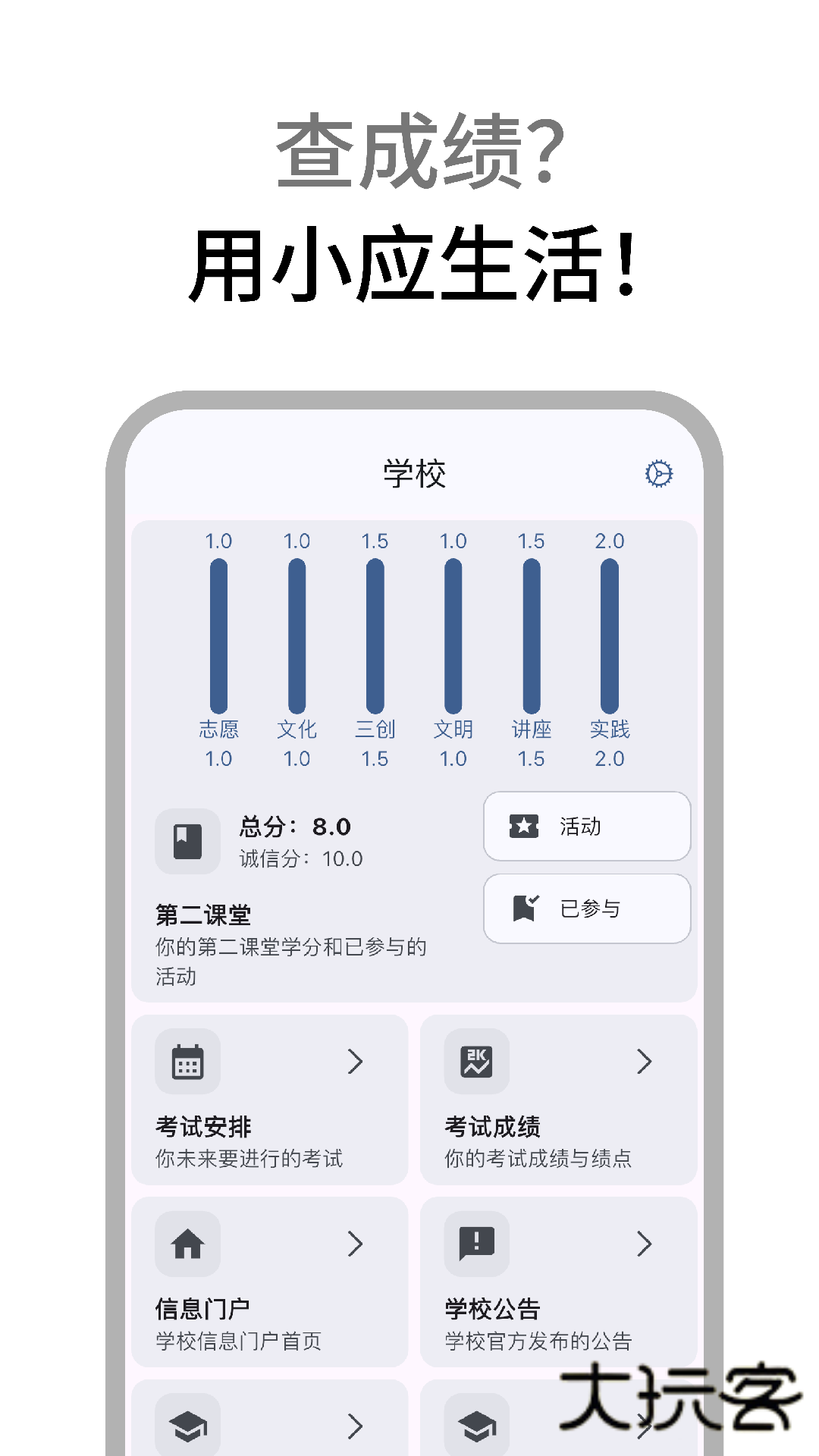This screenshot has height=1456, width=819.
Task: Click the announcement icon on 学校公告 card
Action: pos(475,1243)
